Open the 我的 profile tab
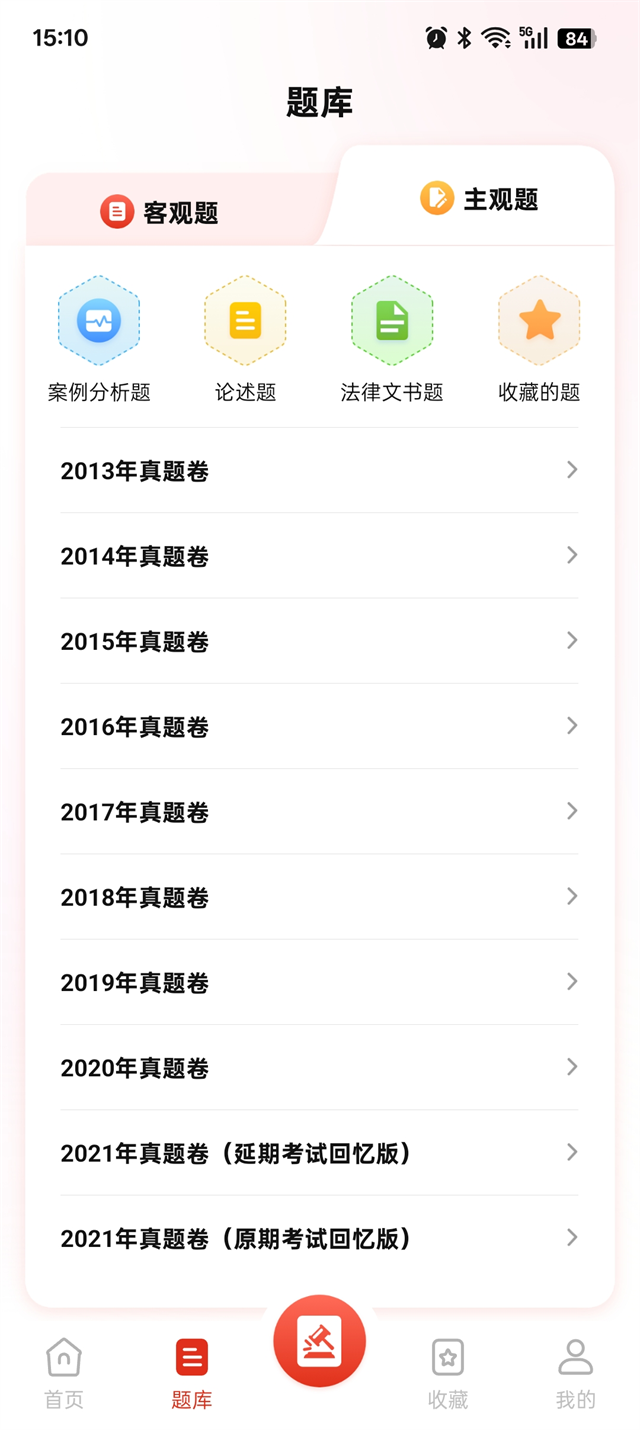The image size is (640, 1430). [x=575, y=1373]
